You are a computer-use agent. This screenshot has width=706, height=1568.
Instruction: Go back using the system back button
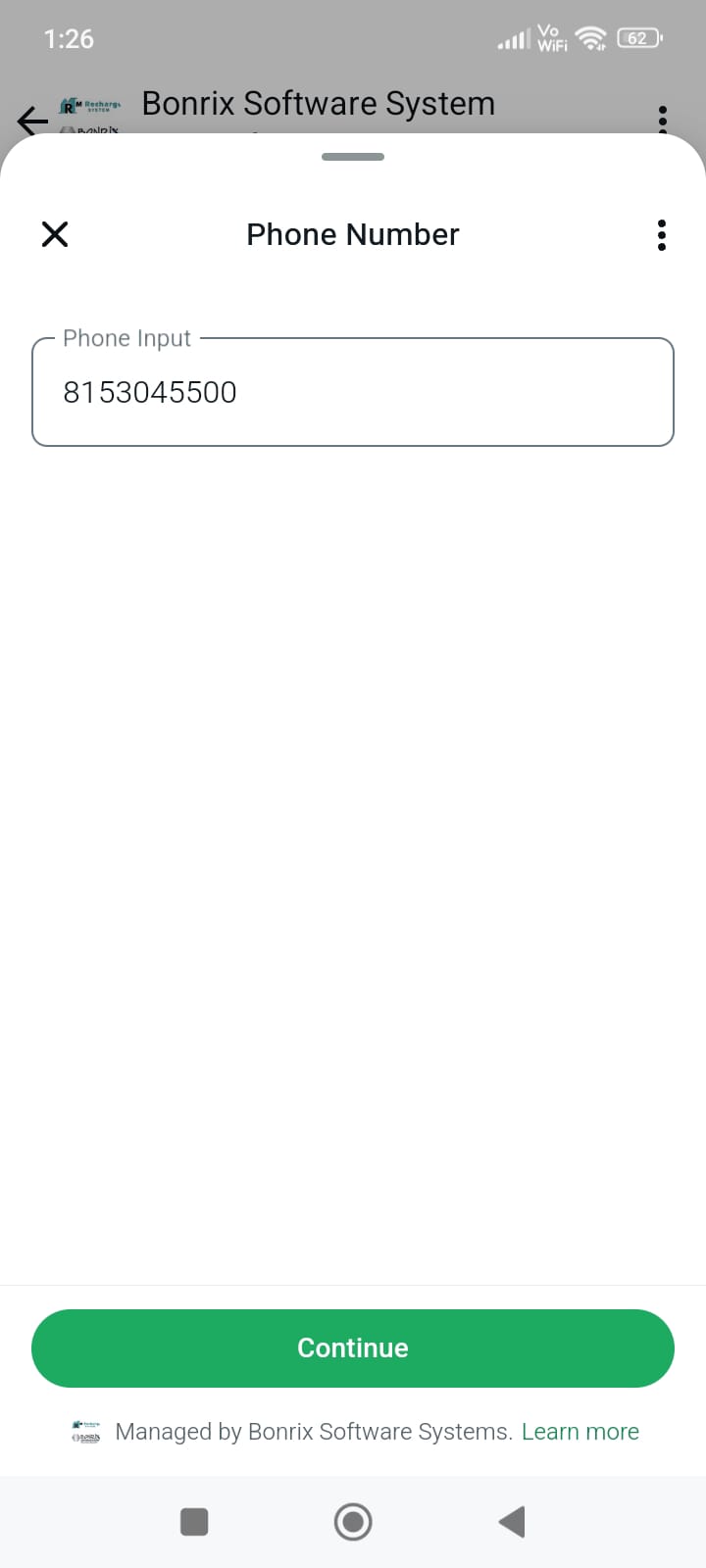[512, 1521]
